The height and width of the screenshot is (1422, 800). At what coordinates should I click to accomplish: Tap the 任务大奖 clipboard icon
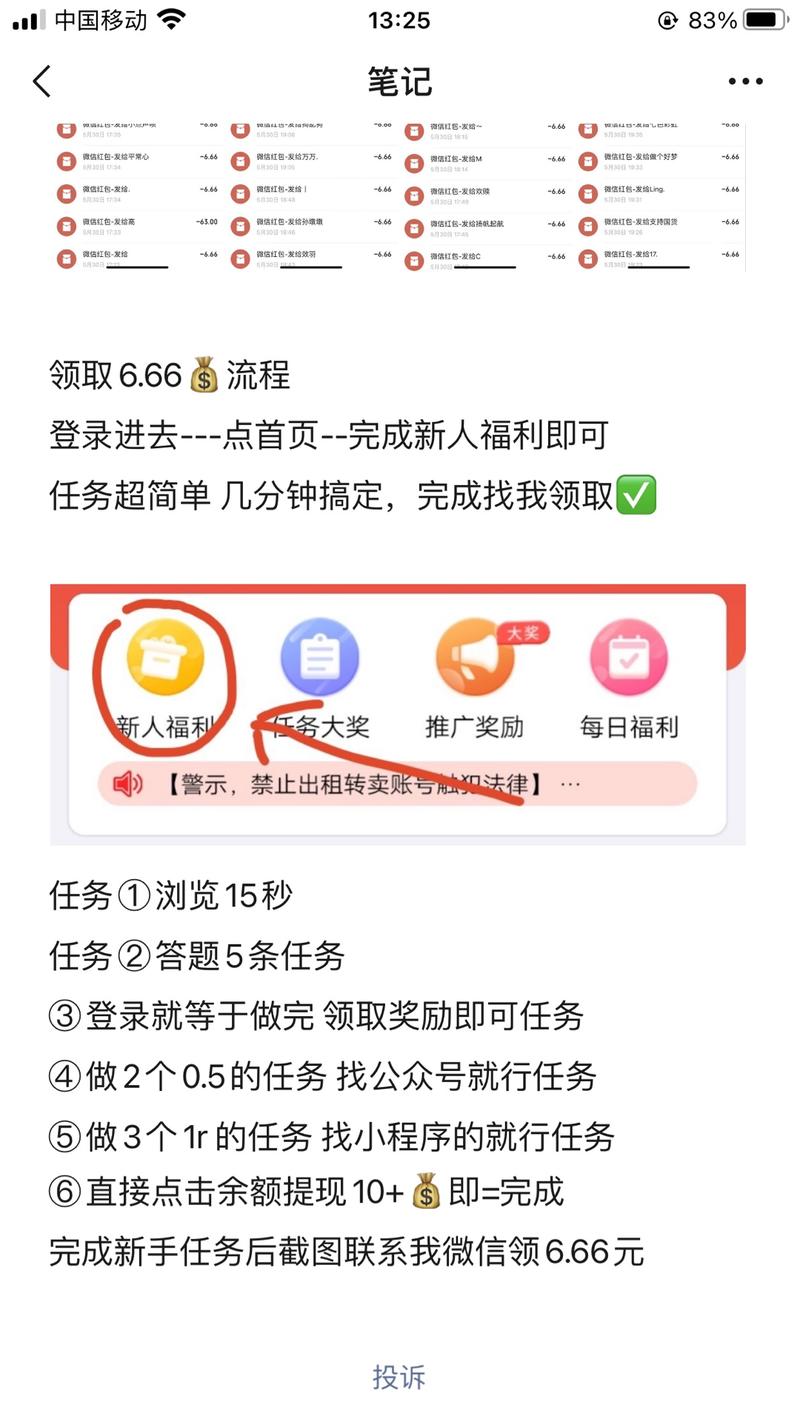coord(321,655)
